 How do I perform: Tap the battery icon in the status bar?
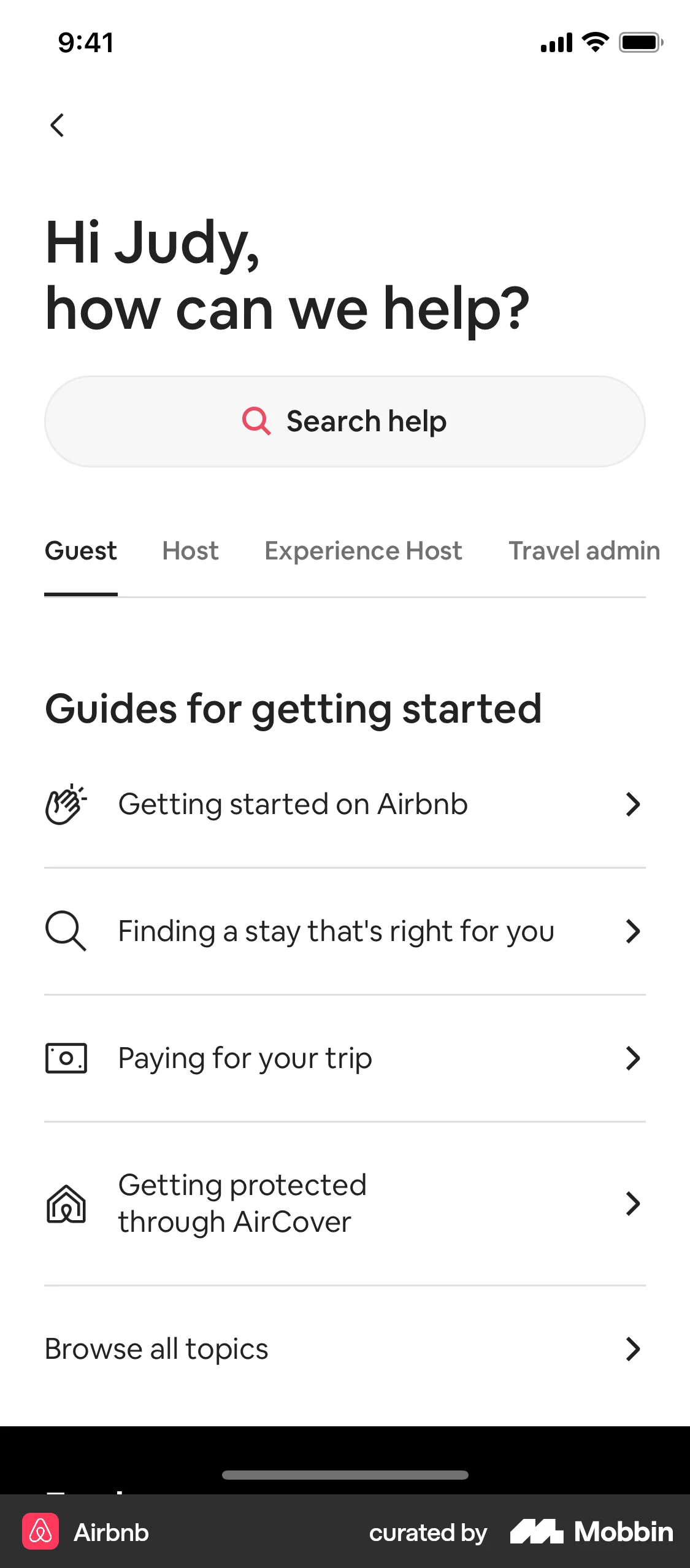pyautogui.click(x=641, y=42)
